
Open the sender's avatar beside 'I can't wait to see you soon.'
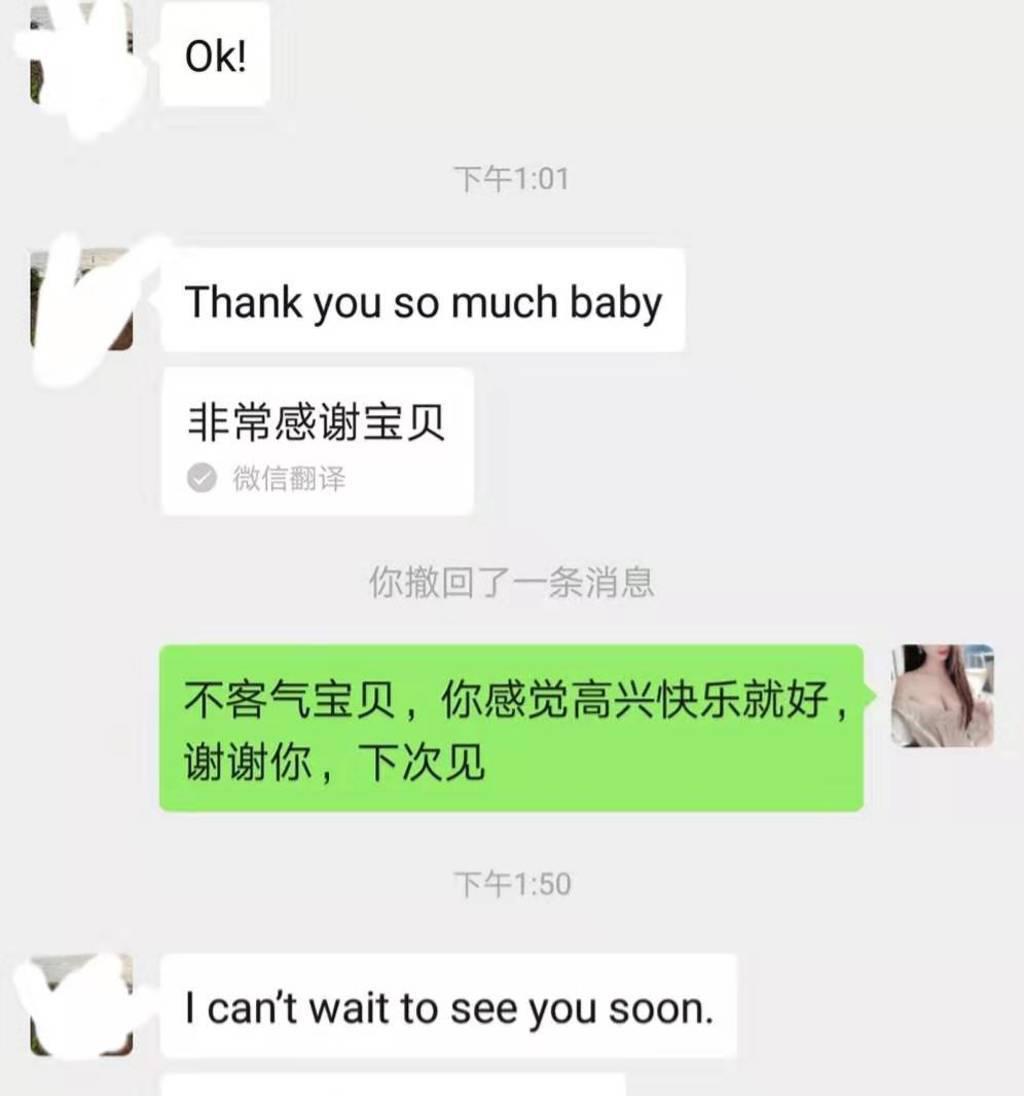pos(82,1005)
